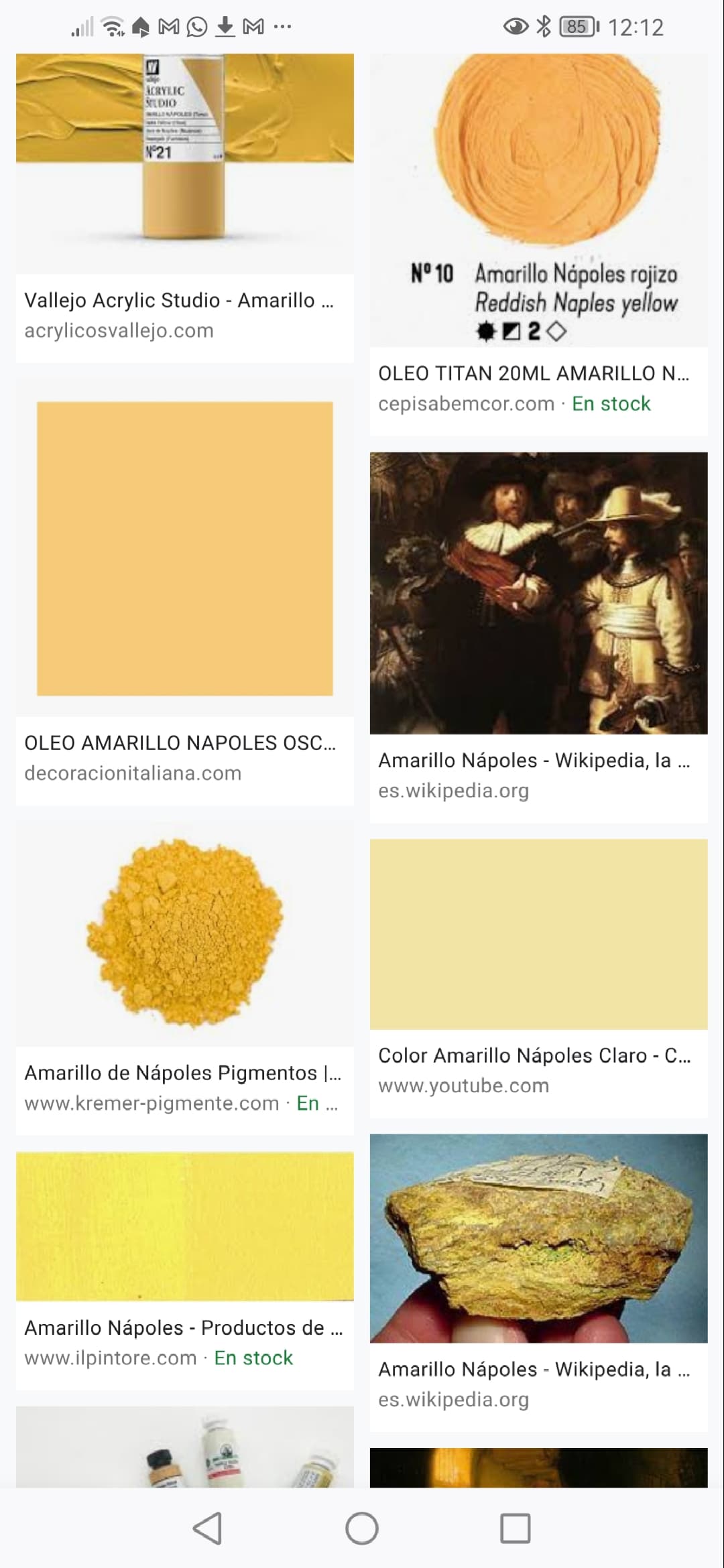Open the Color Amarillo Nápoles Claro YouTube result

click(x=539, y=978)
